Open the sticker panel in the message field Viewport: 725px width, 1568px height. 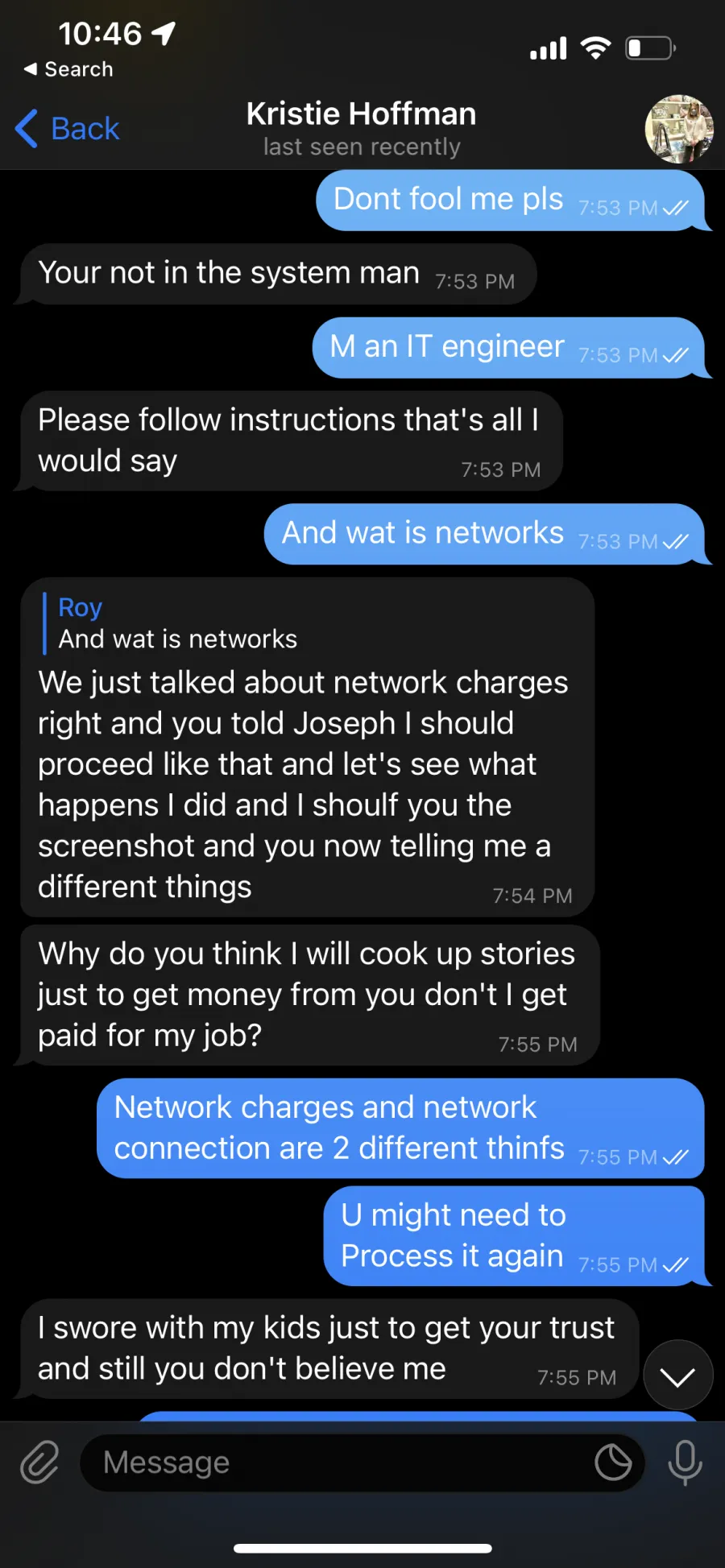point(613,1463)
